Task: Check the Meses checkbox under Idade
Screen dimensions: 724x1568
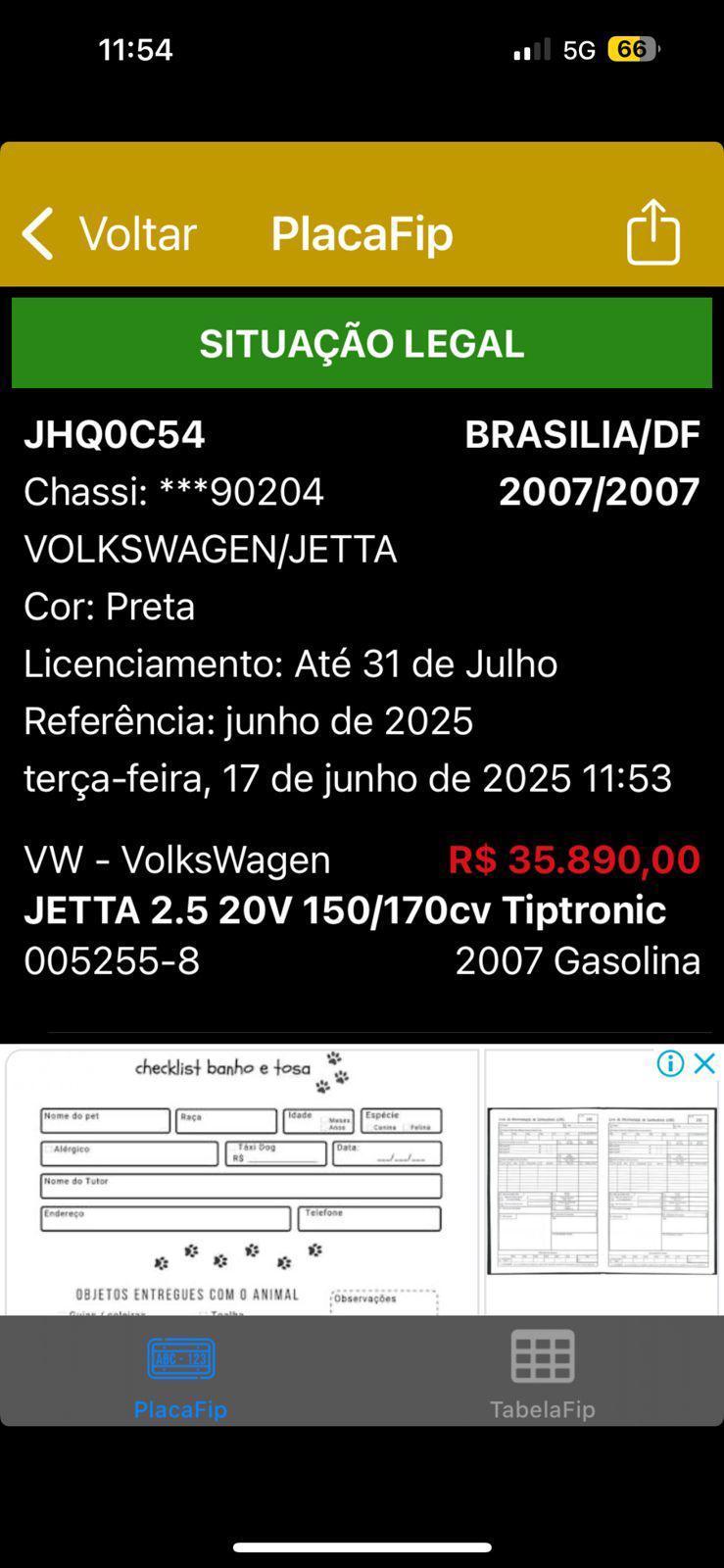Action: pyautogui.click(x=323, y=1120)
